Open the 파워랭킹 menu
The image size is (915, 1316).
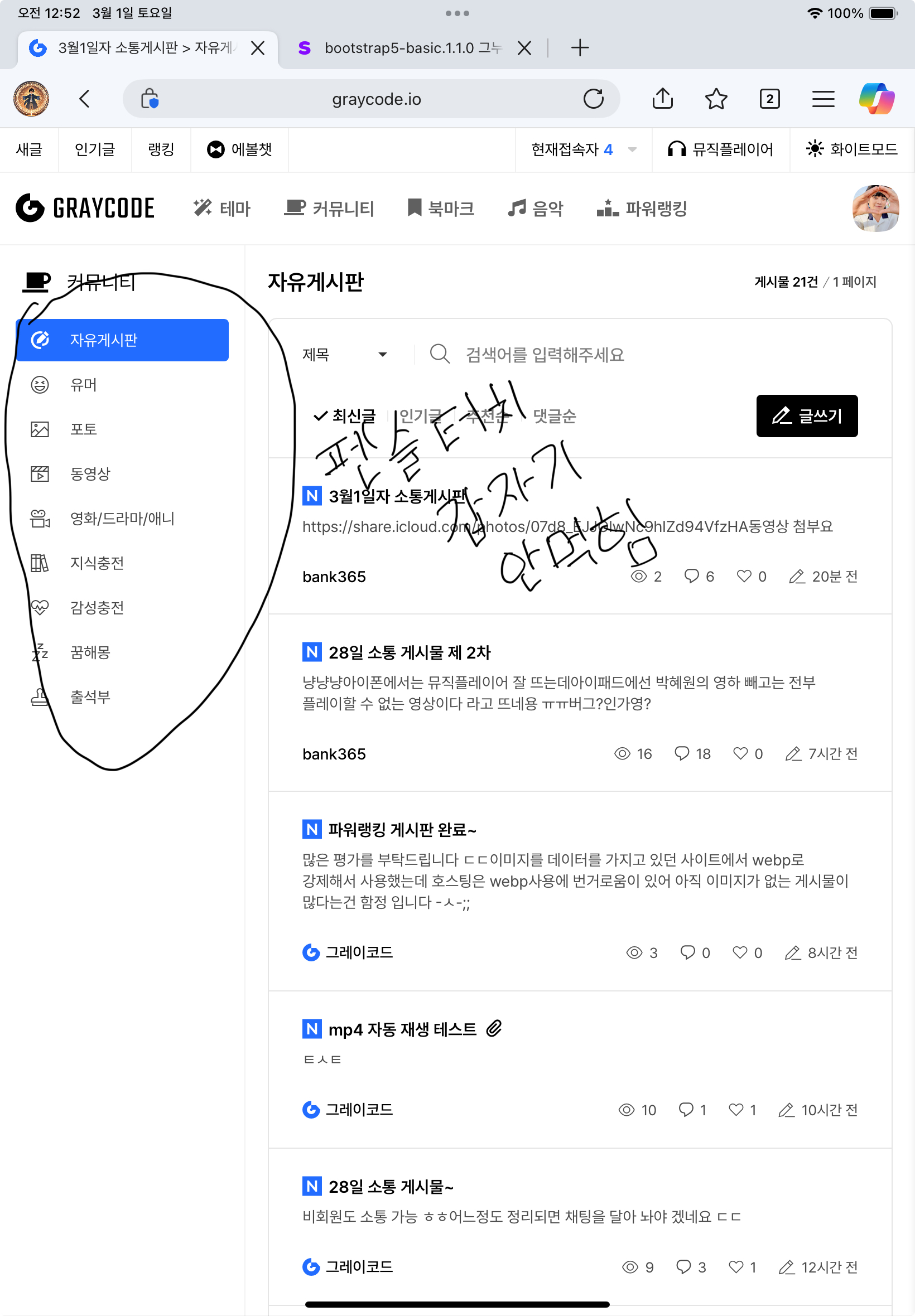642,209
